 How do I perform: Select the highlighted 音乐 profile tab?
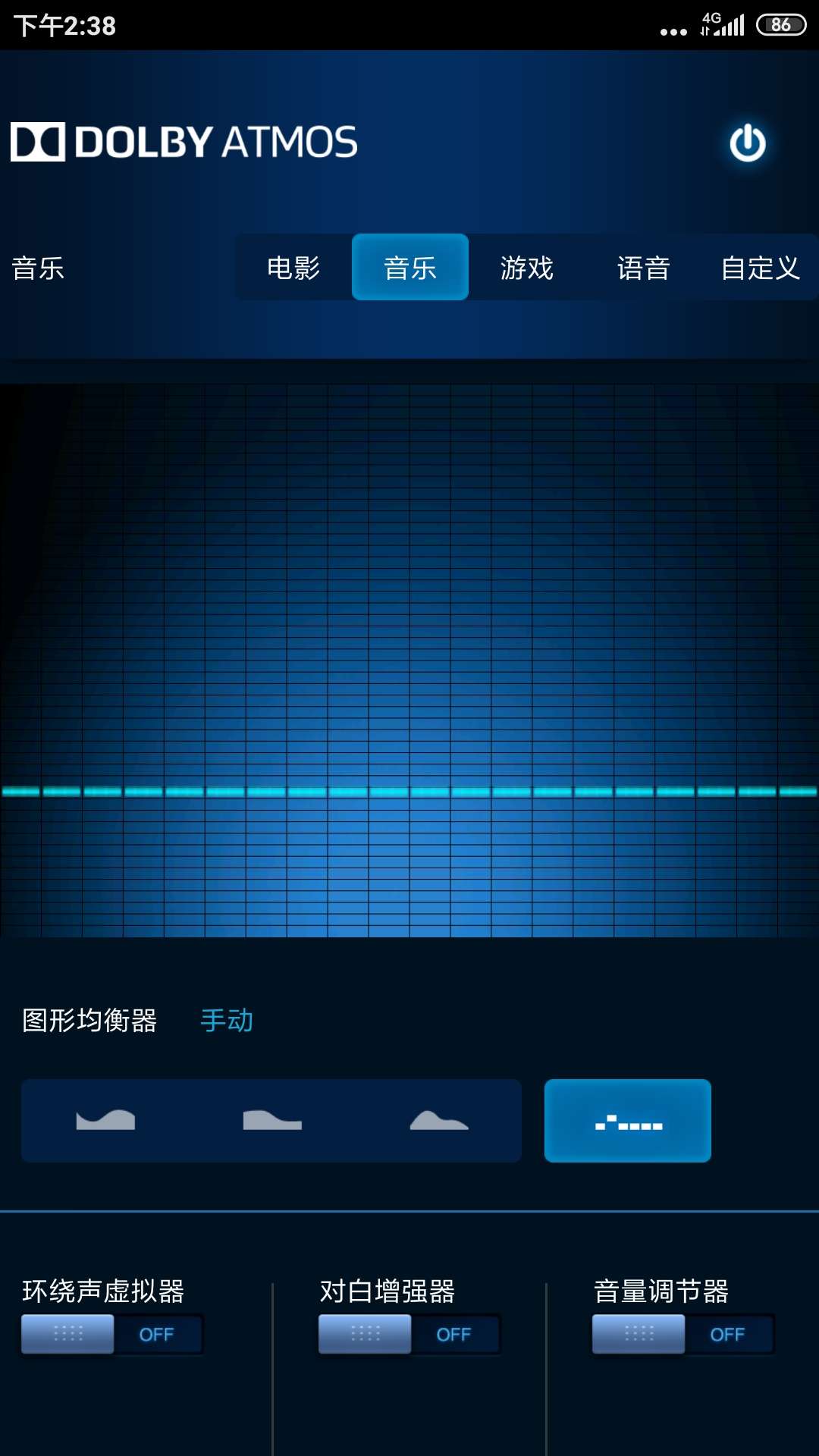click(410, 267)
